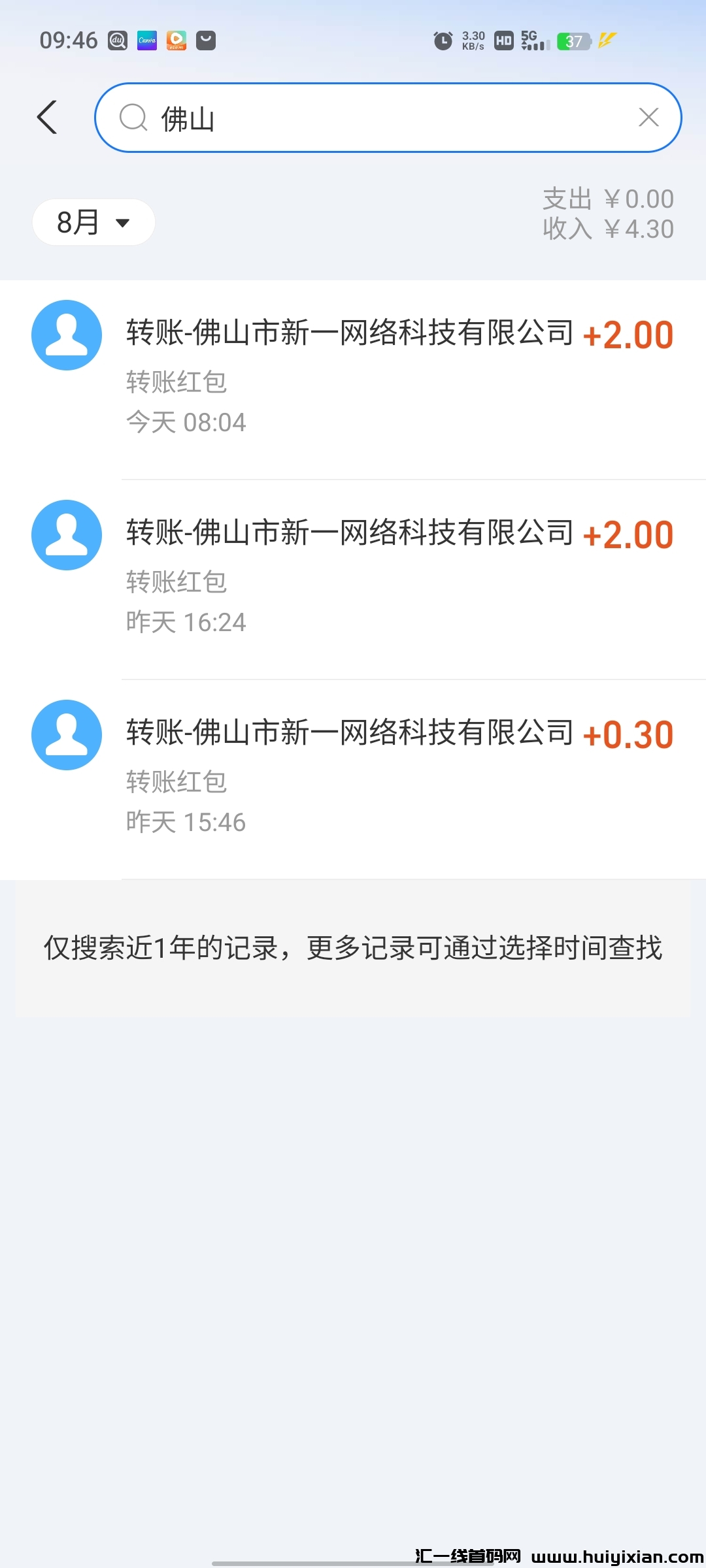Click the magnifier icon in search bar
The height and width of the screenshot is (1568, 706).
pos(133,118)
